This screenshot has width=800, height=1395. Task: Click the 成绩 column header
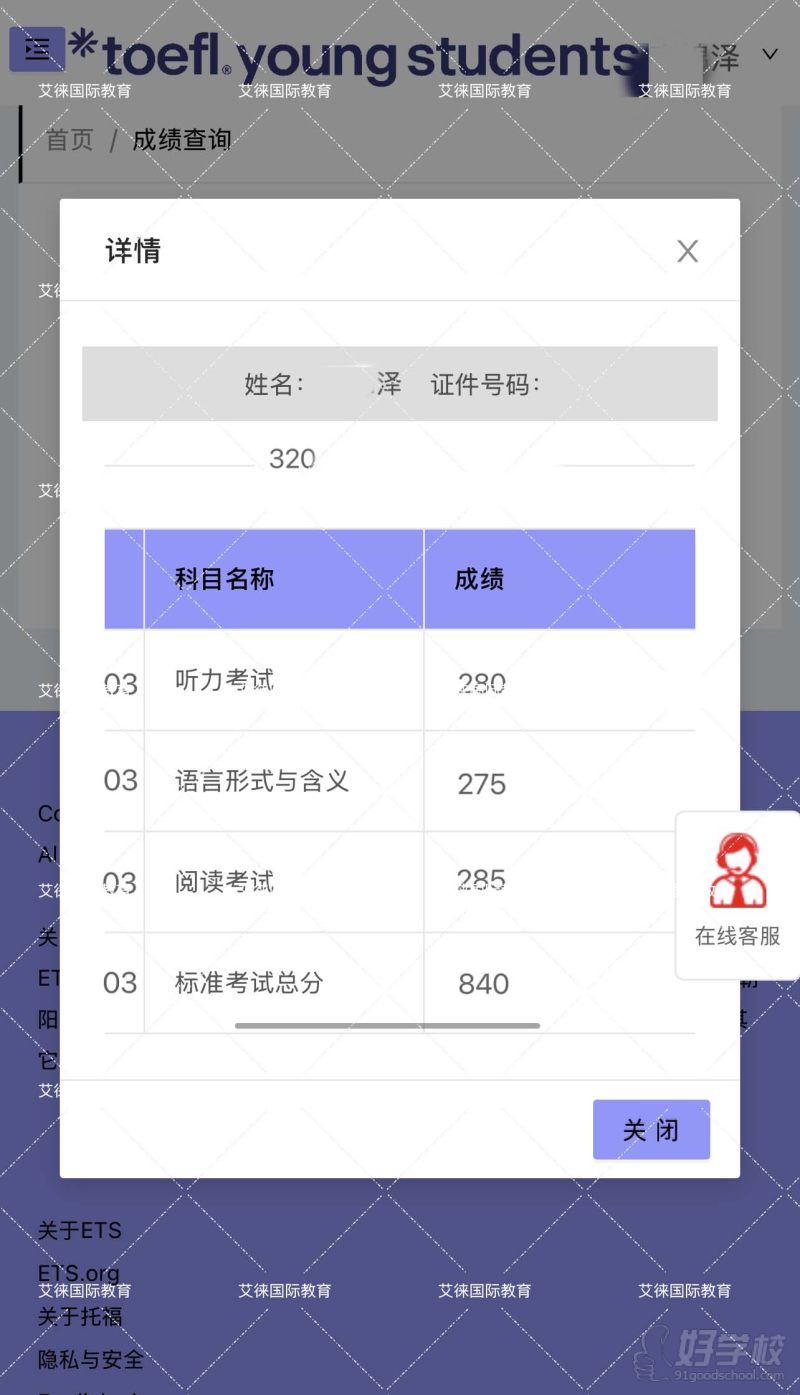pyautogui.click(x=477, y=578)
